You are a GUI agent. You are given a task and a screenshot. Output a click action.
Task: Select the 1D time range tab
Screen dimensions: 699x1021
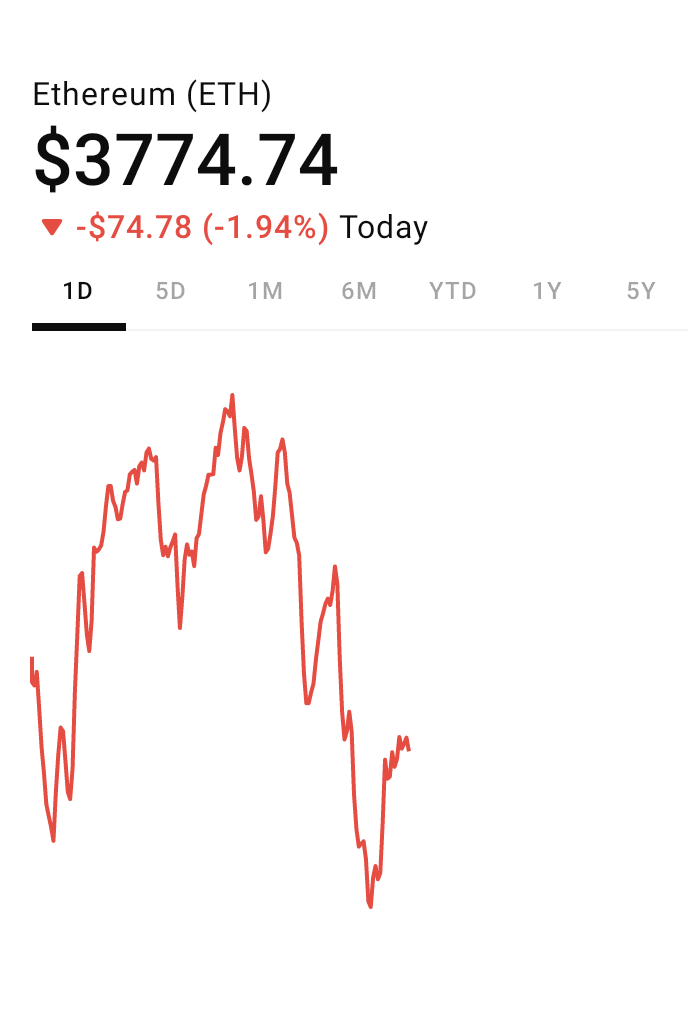[78, 292]
